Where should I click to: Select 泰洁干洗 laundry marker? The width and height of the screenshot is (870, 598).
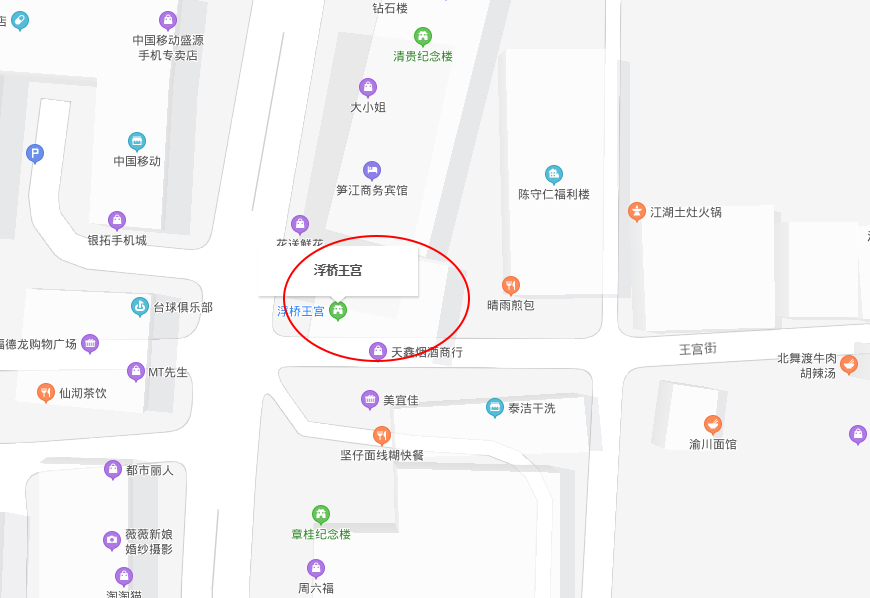[x=495, y=407]
